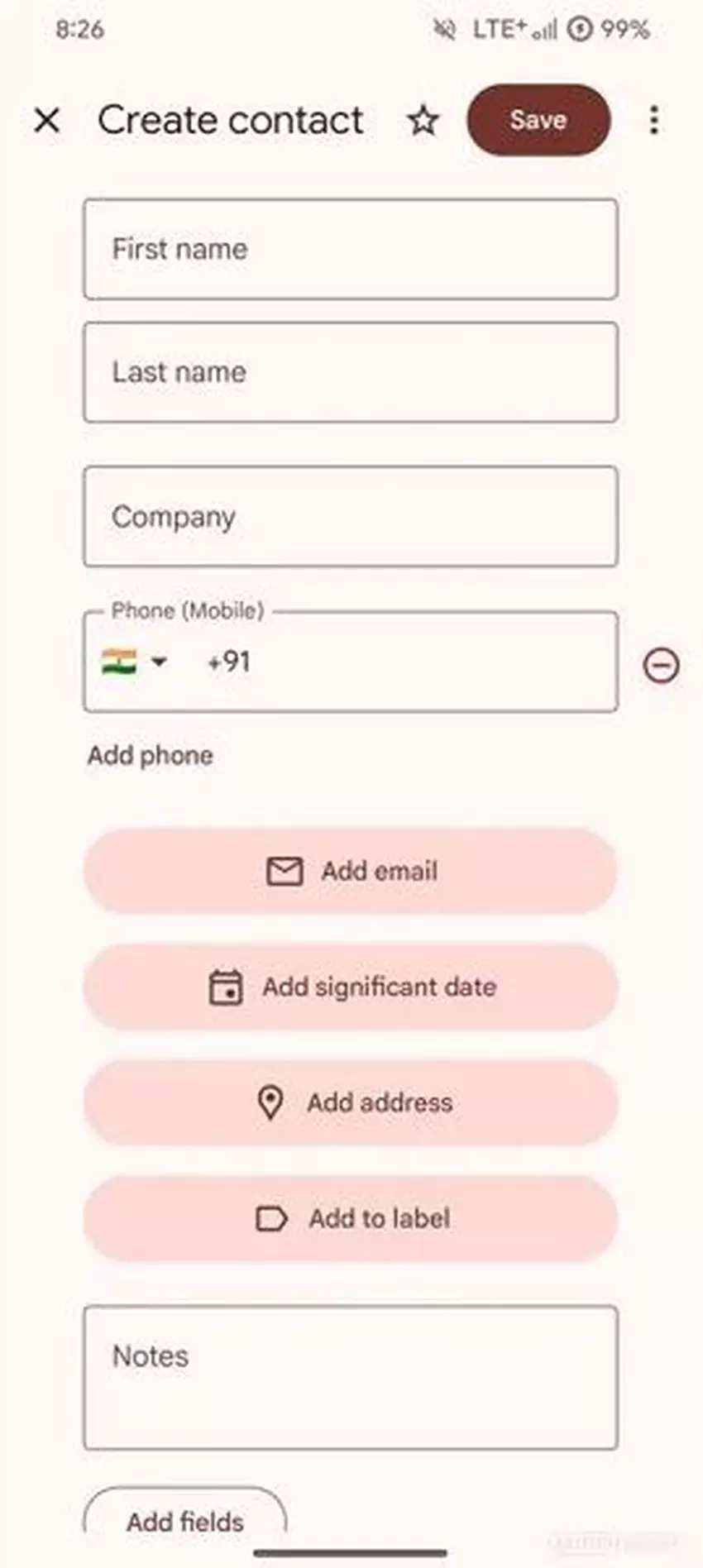Tap the Company text field
Image resolution: width=703 pixels, height=1568 pixels.
point(350,517)
